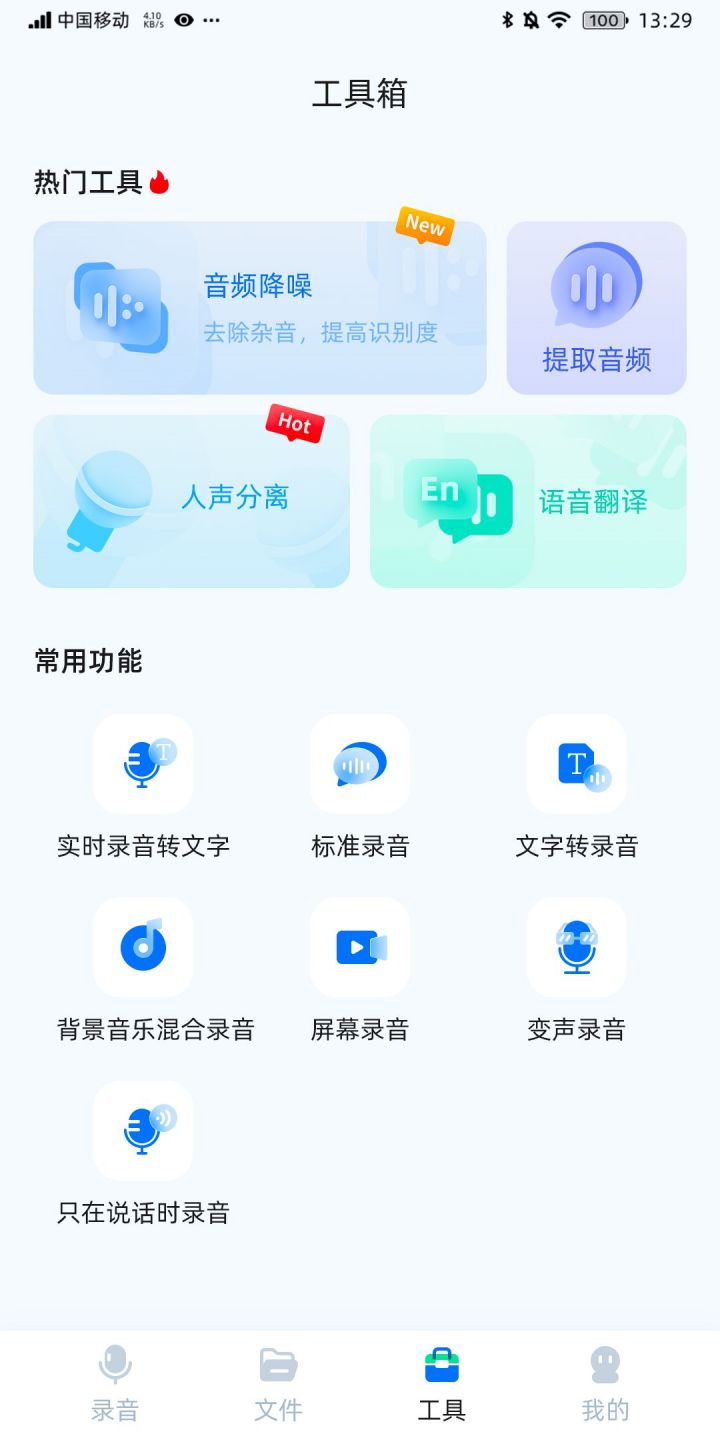Switch to the 文件 tab
Image resolution: width=720 pixels, height=1440 pixels.
[278, 1384]
